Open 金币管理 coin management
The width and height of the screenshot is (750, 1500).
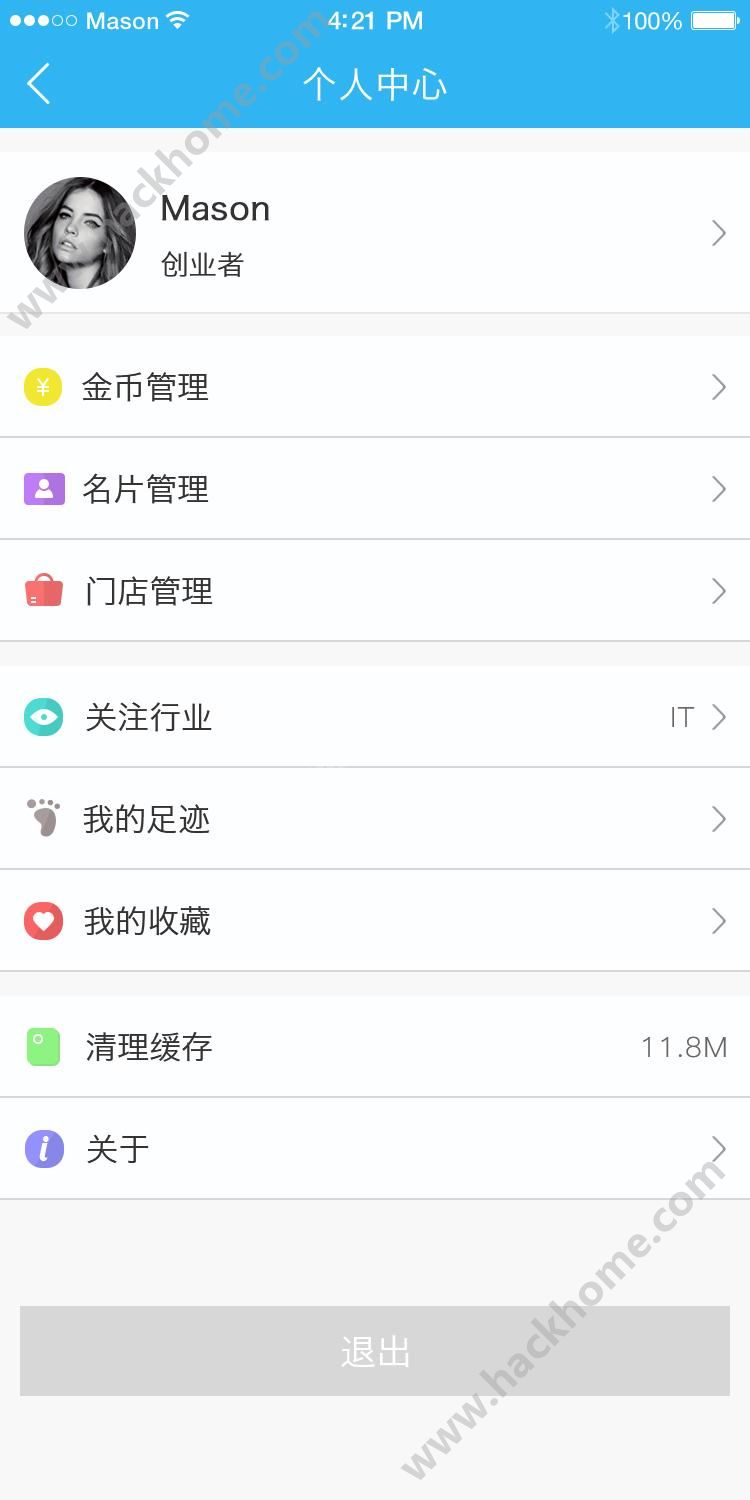pyautogui.click(x=375, y=387)
